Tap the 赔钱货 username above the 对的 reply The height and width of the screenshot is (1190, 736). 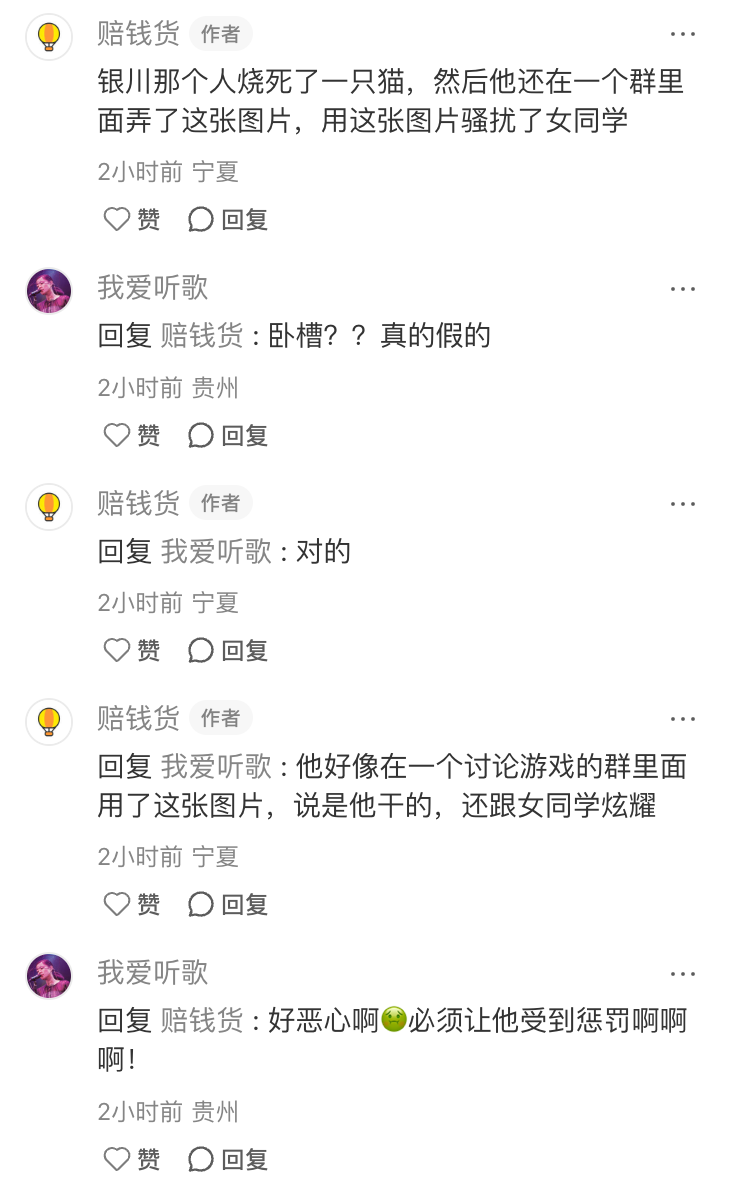point(138,502)
